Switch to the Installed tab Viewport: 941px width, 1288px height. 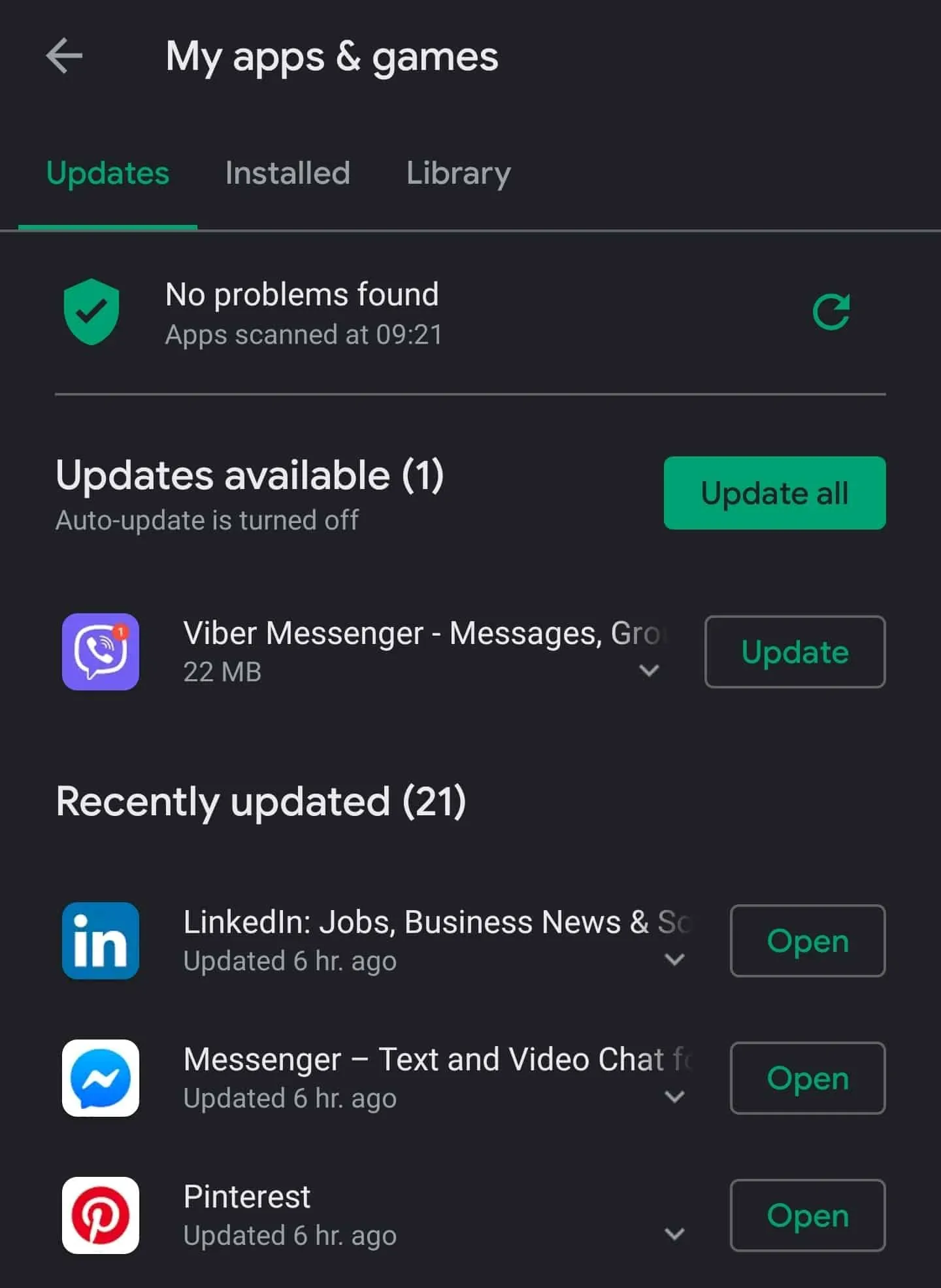pos(288,173)
